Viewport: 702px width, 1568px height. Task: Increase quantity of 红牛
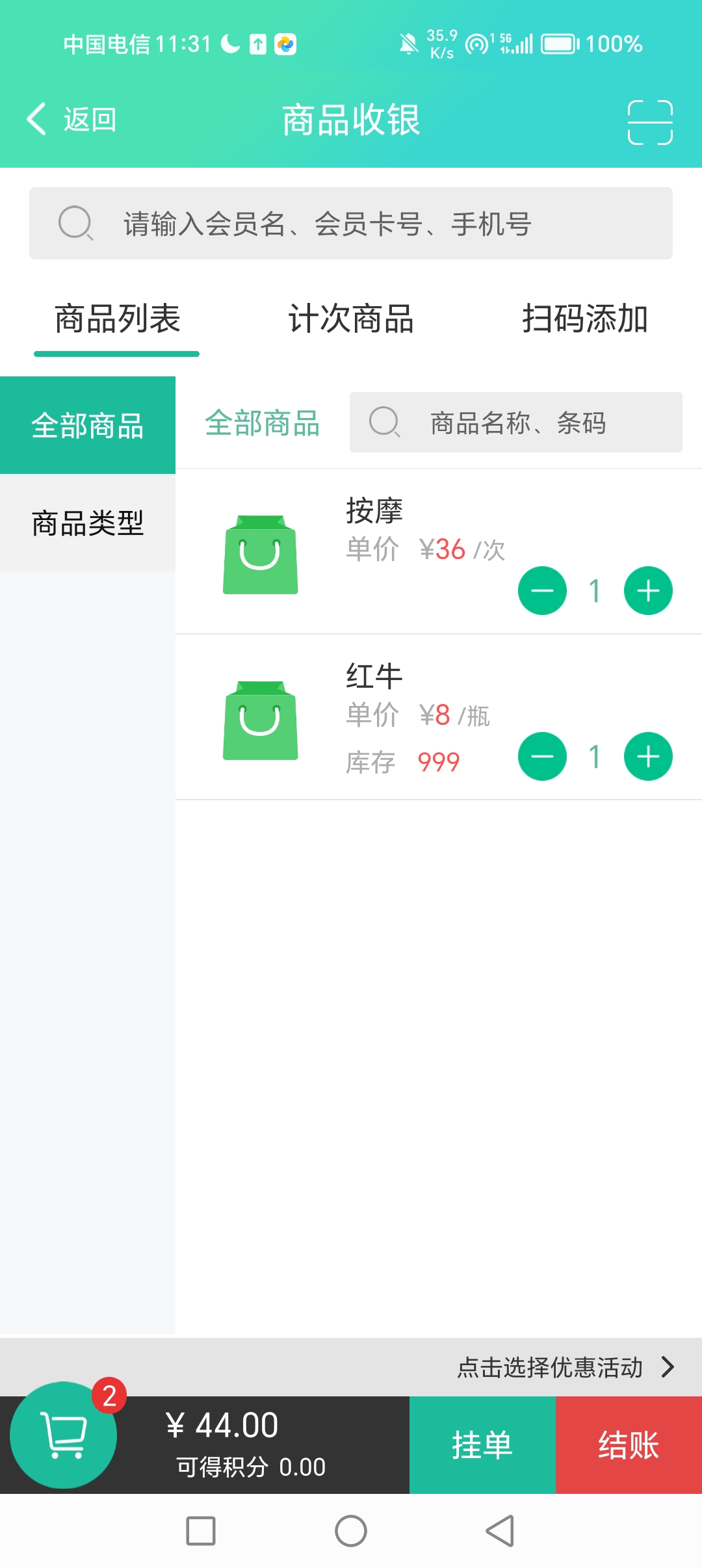648,756
